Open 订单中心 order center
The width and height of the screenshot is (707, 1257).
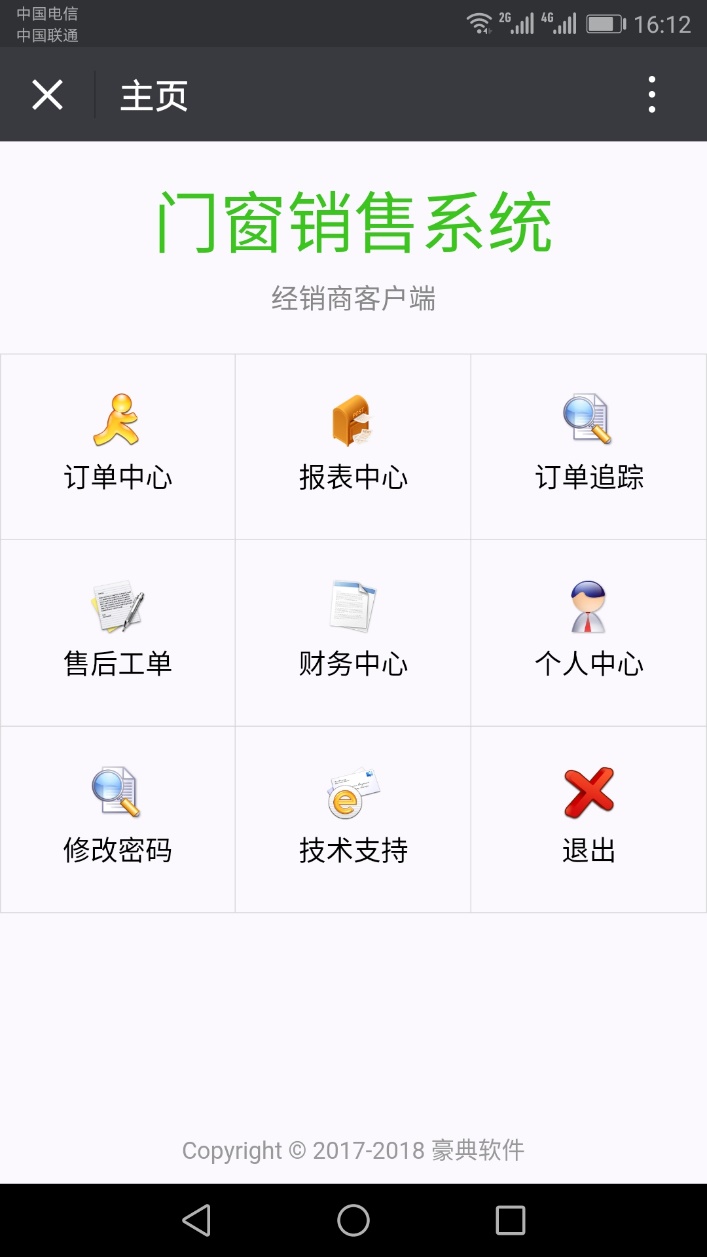click(118, 446)
